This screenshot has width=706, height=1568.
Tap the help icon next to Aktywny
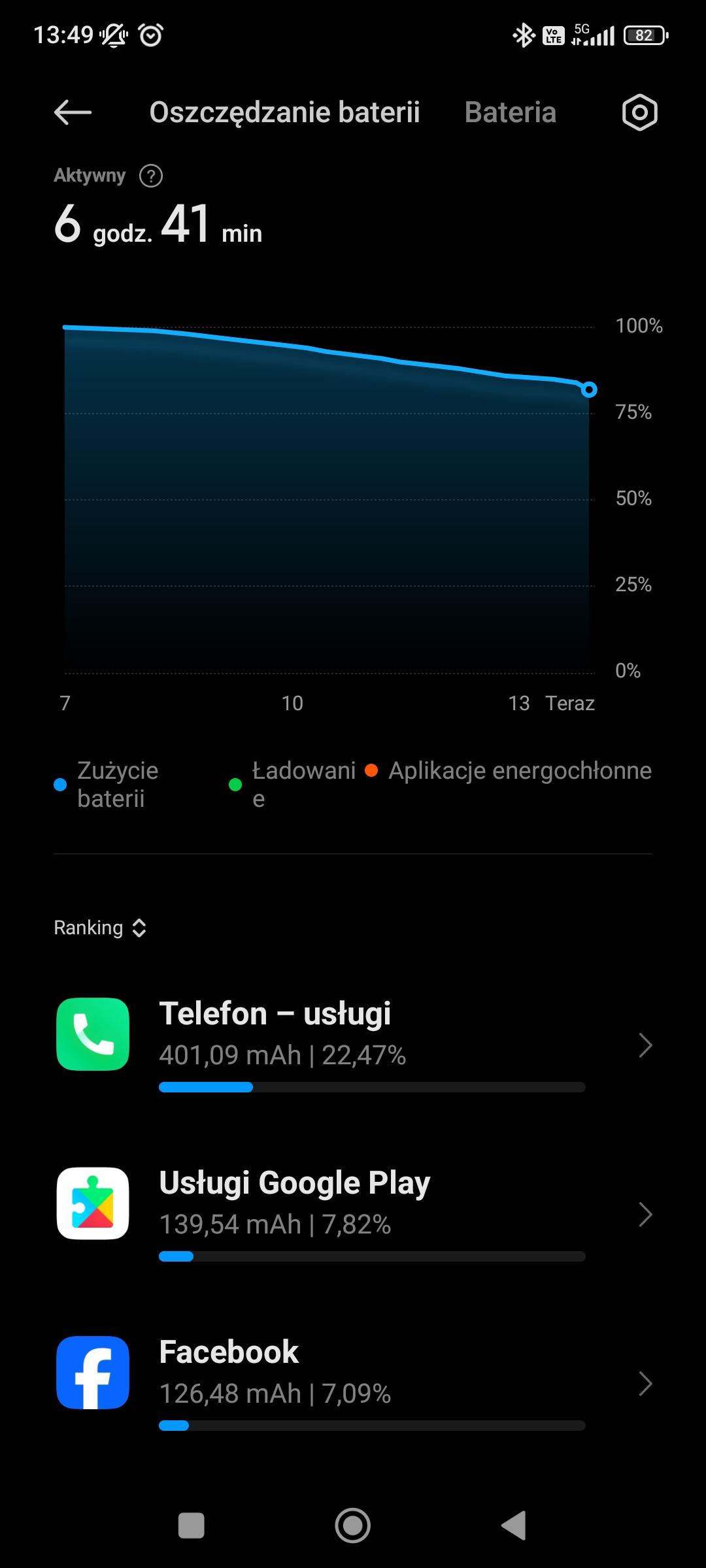pos(151,176)
